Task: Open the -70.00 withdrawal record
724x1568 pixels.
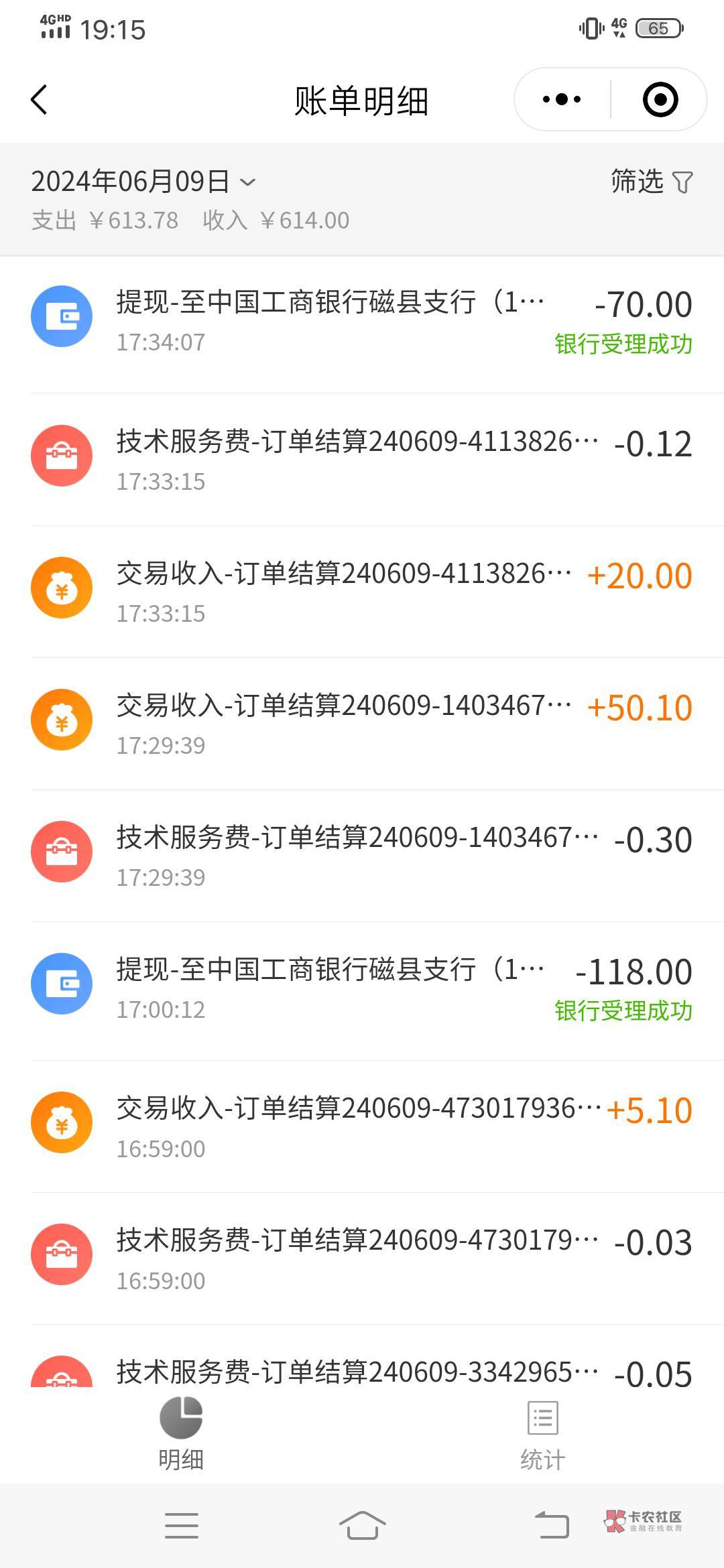Action: (362, 322)
